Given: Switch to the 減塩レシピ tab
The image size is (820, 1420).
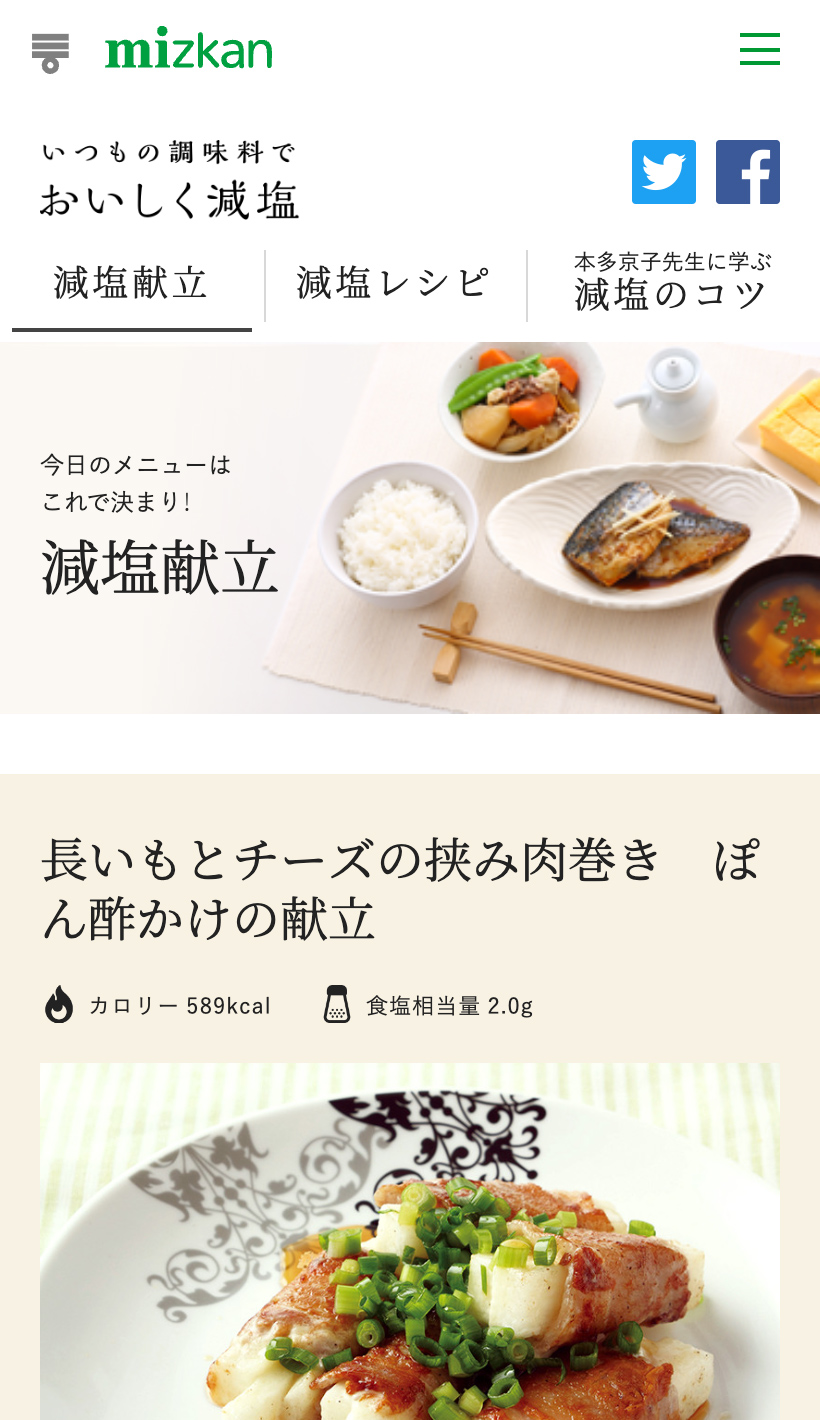Looking at the screenshot, I should 394,284.
